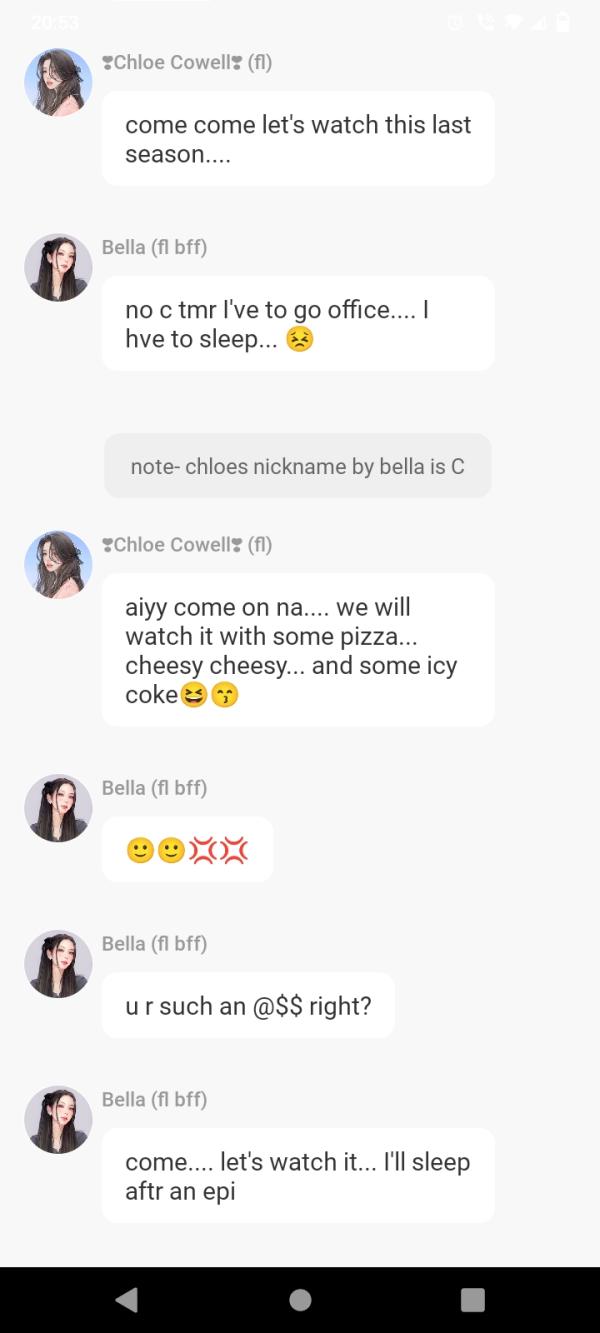Tap the system home button

pos(300,1299)
